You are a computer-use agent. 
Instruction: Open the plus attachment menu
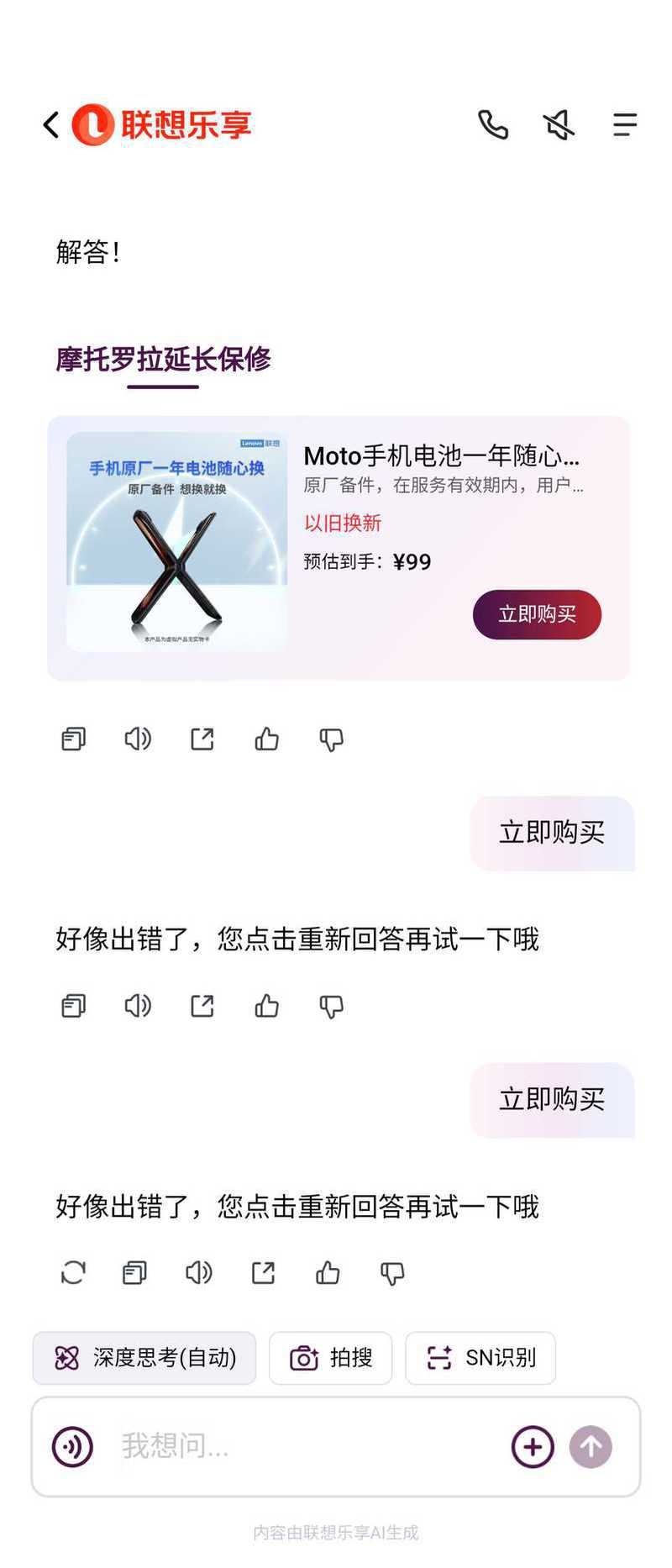[533, 1446]
